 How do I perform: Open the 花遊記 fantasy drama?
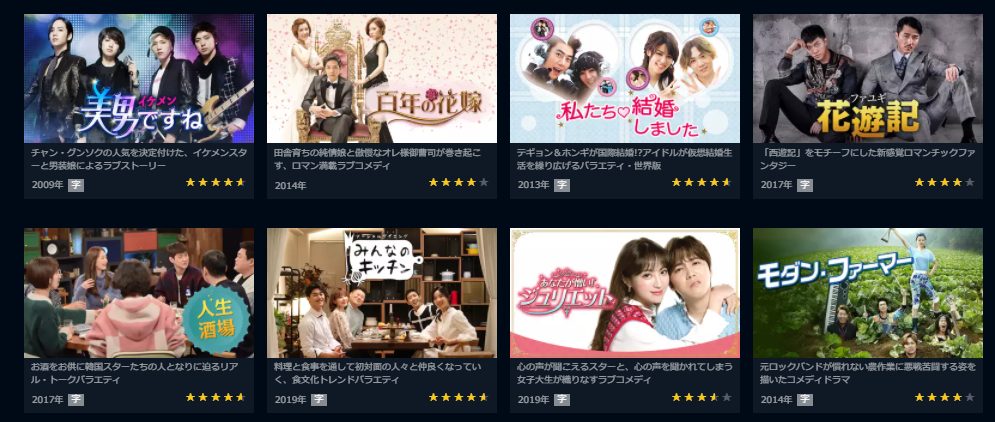click(868, 79)
